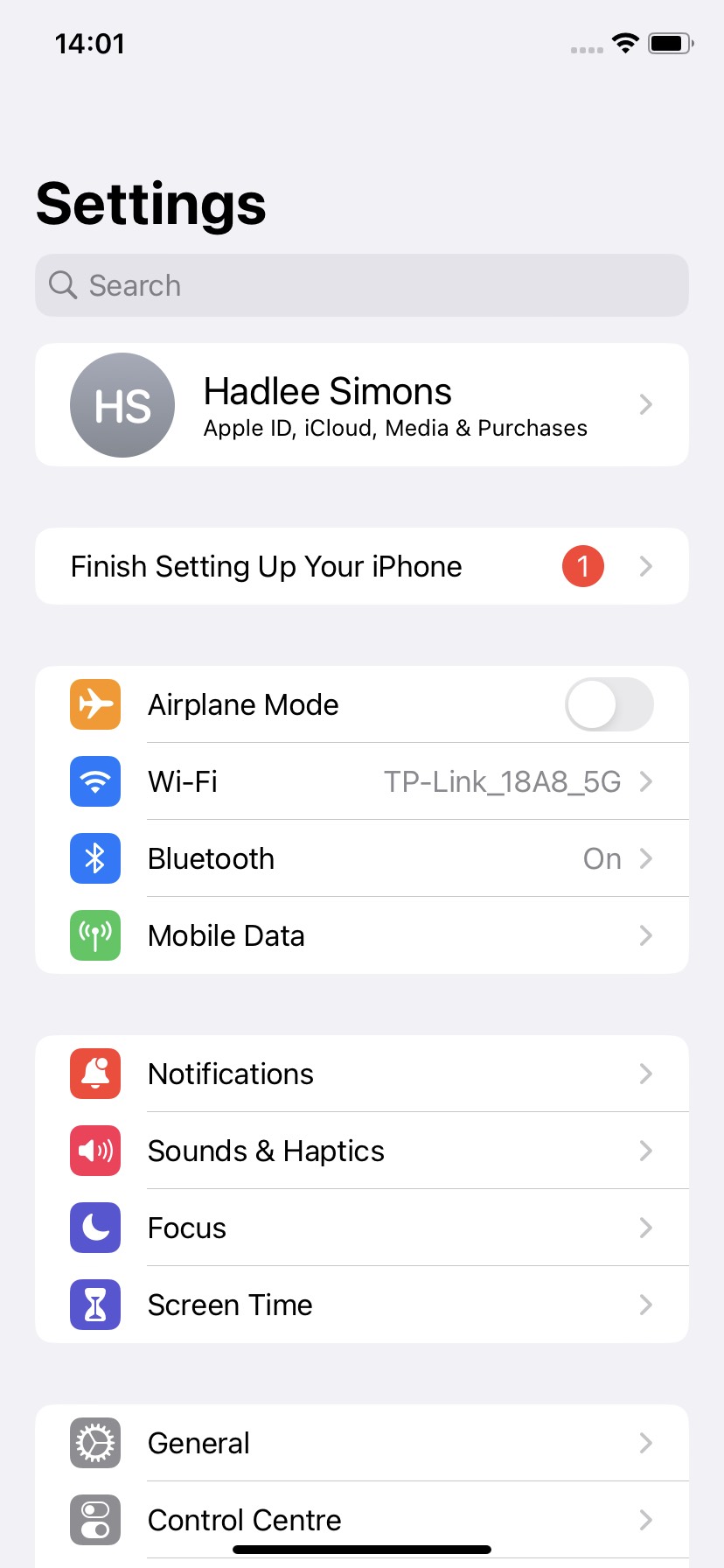Viewport: 724px width, 1568px height.
Task: Open Wi-Fi settings
Action: (x=361, y=781)
